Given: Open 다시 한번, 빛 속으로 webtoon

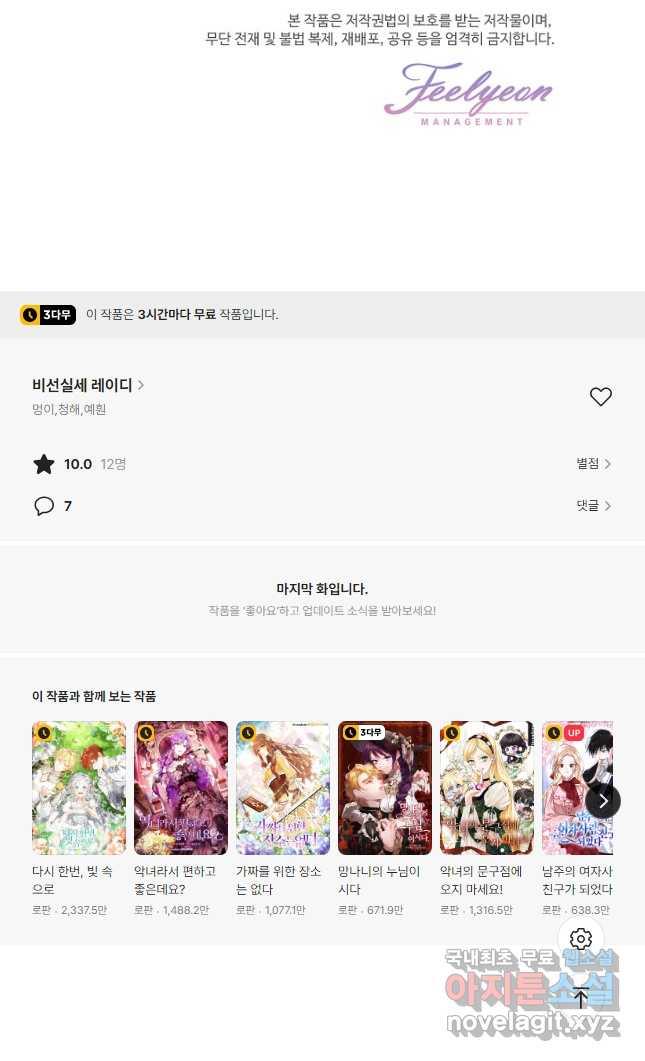Looking at the screenshot, I should point(79,788).
